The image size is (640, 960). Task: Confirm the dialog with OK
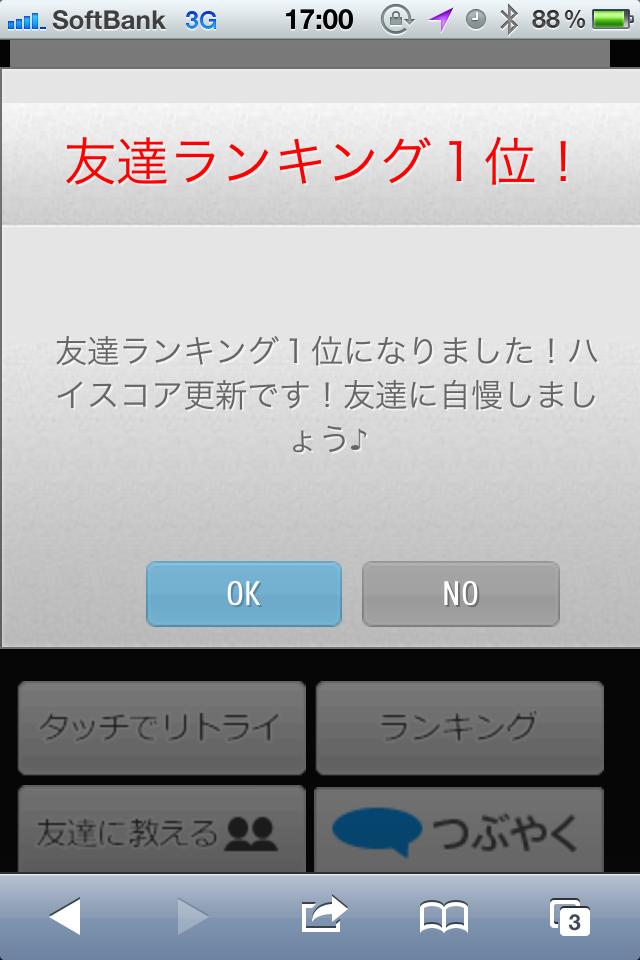pos(244,594)
